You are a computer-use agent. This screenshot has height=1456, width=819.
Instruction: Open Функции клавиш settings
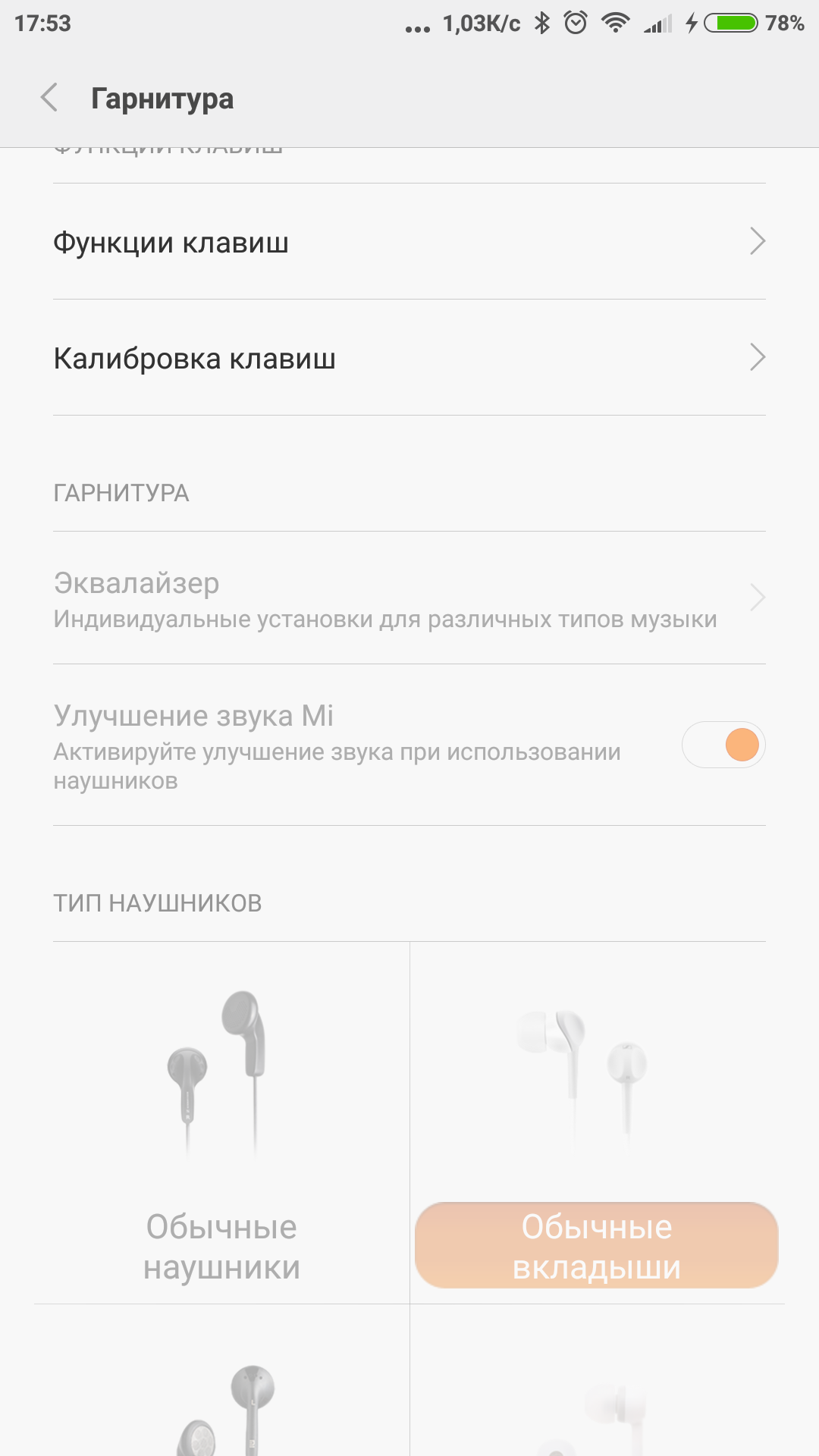409,241
